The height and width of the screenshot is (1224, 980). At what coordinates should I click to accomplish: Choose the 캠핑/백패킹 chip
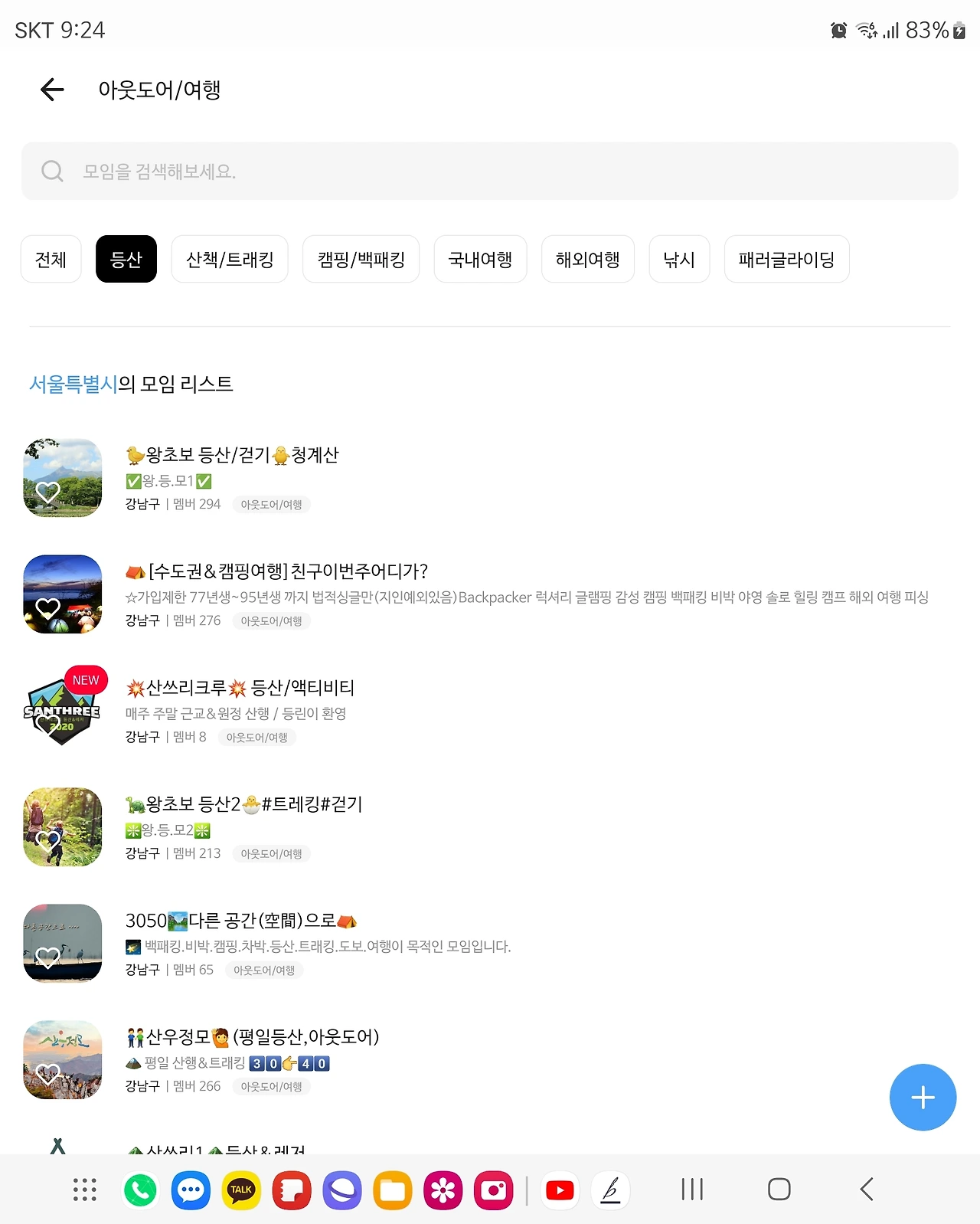click(361, 259)
